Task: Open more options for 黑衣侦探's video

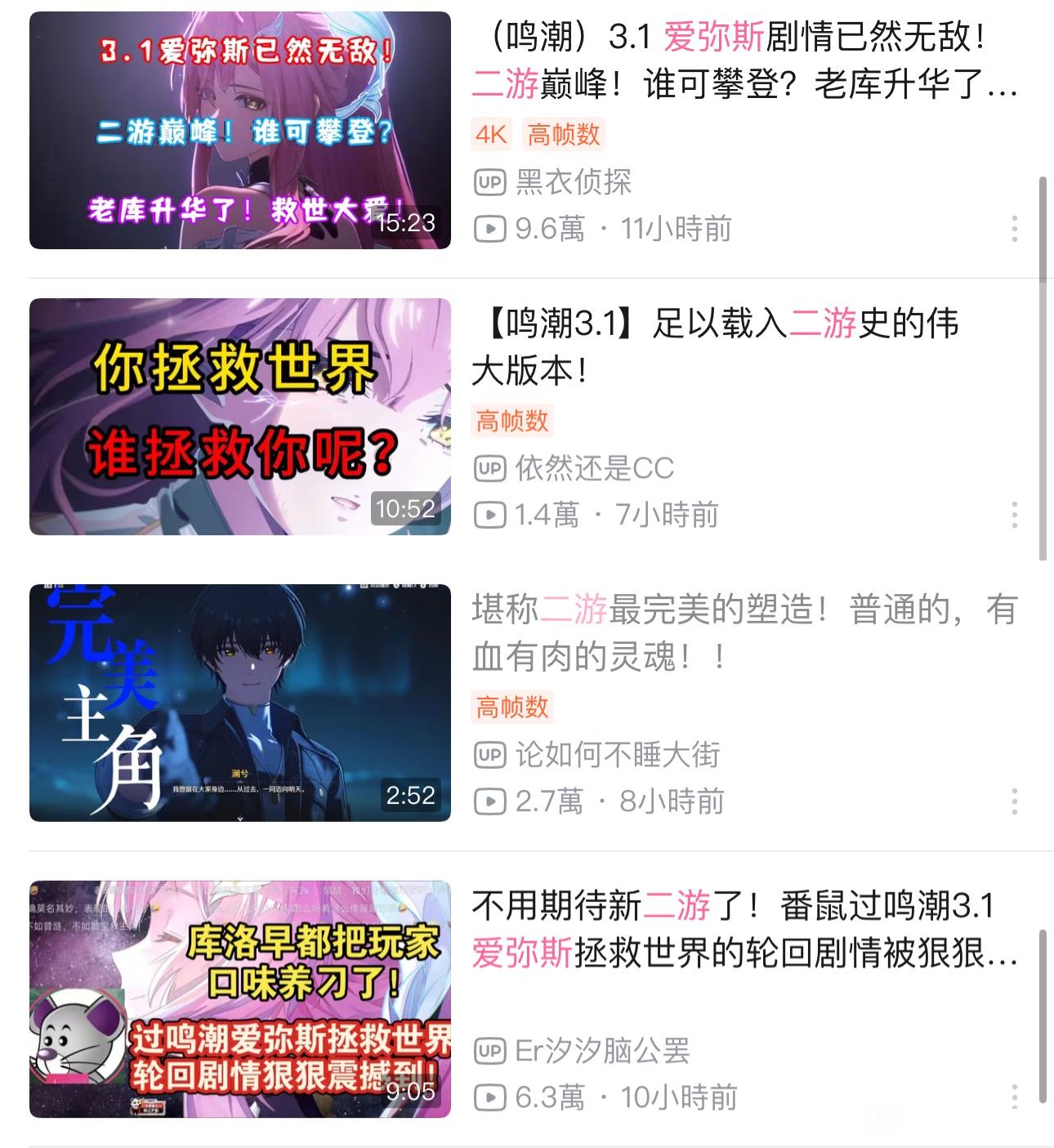Action: tap(1014, 229)
